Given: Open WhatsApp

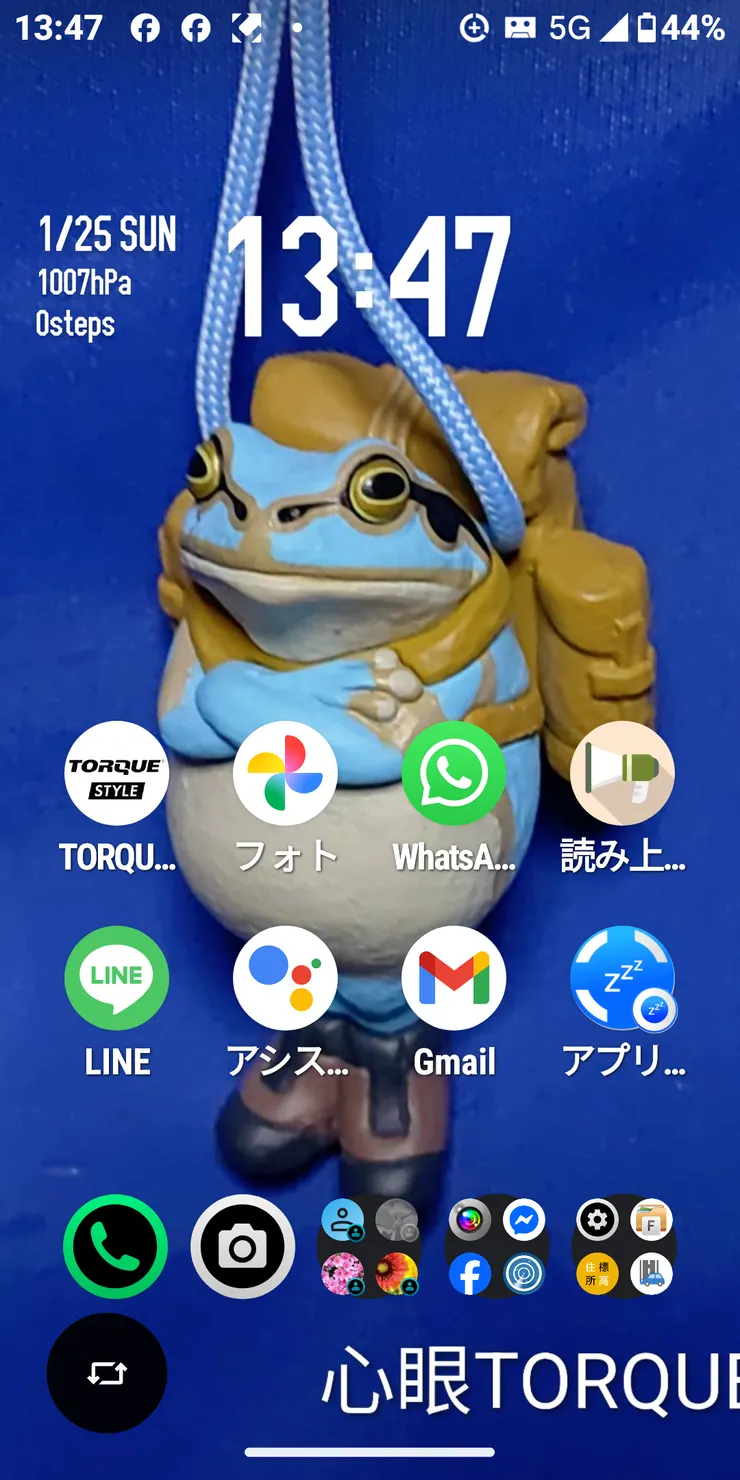Looking at the screenshot, I should point(454,774).
